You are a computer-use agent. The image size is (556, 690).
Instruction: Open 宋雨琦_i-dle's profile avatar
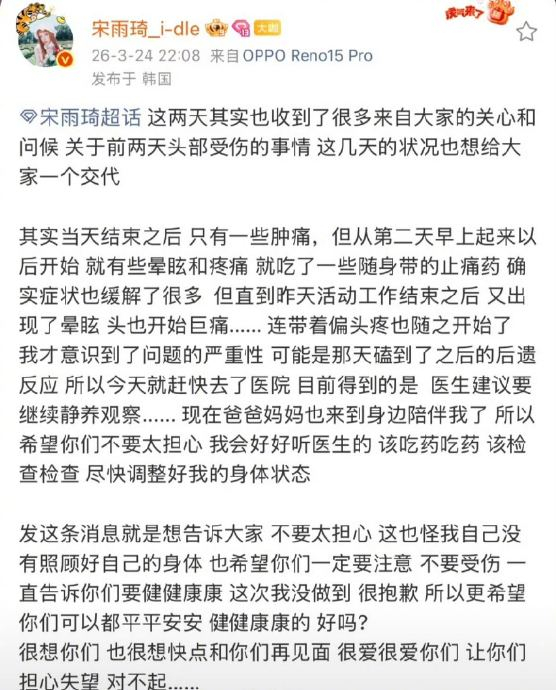45,40
